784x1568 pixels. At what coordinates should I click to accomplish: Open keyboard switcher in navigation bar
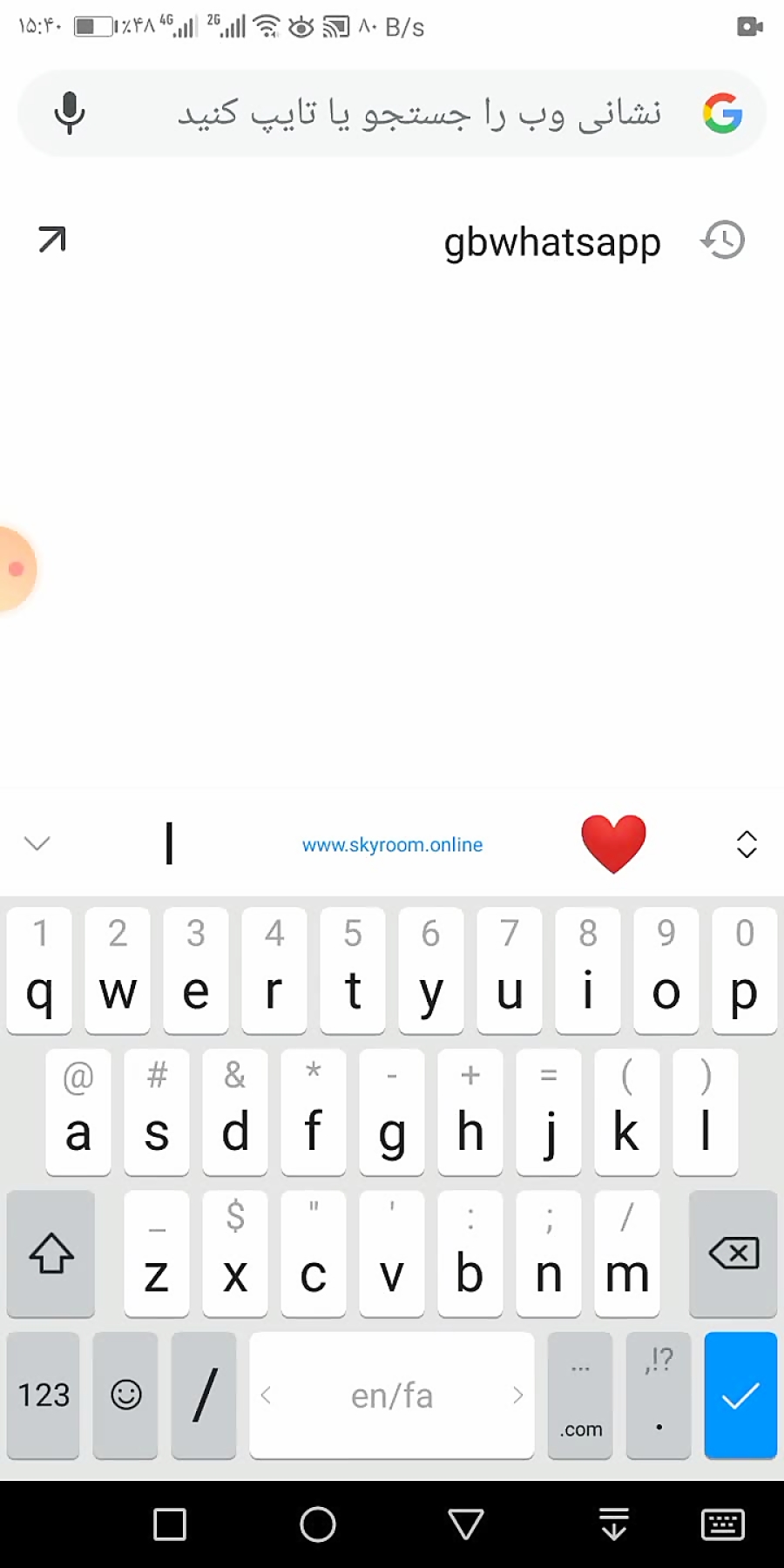(722, 1524)
